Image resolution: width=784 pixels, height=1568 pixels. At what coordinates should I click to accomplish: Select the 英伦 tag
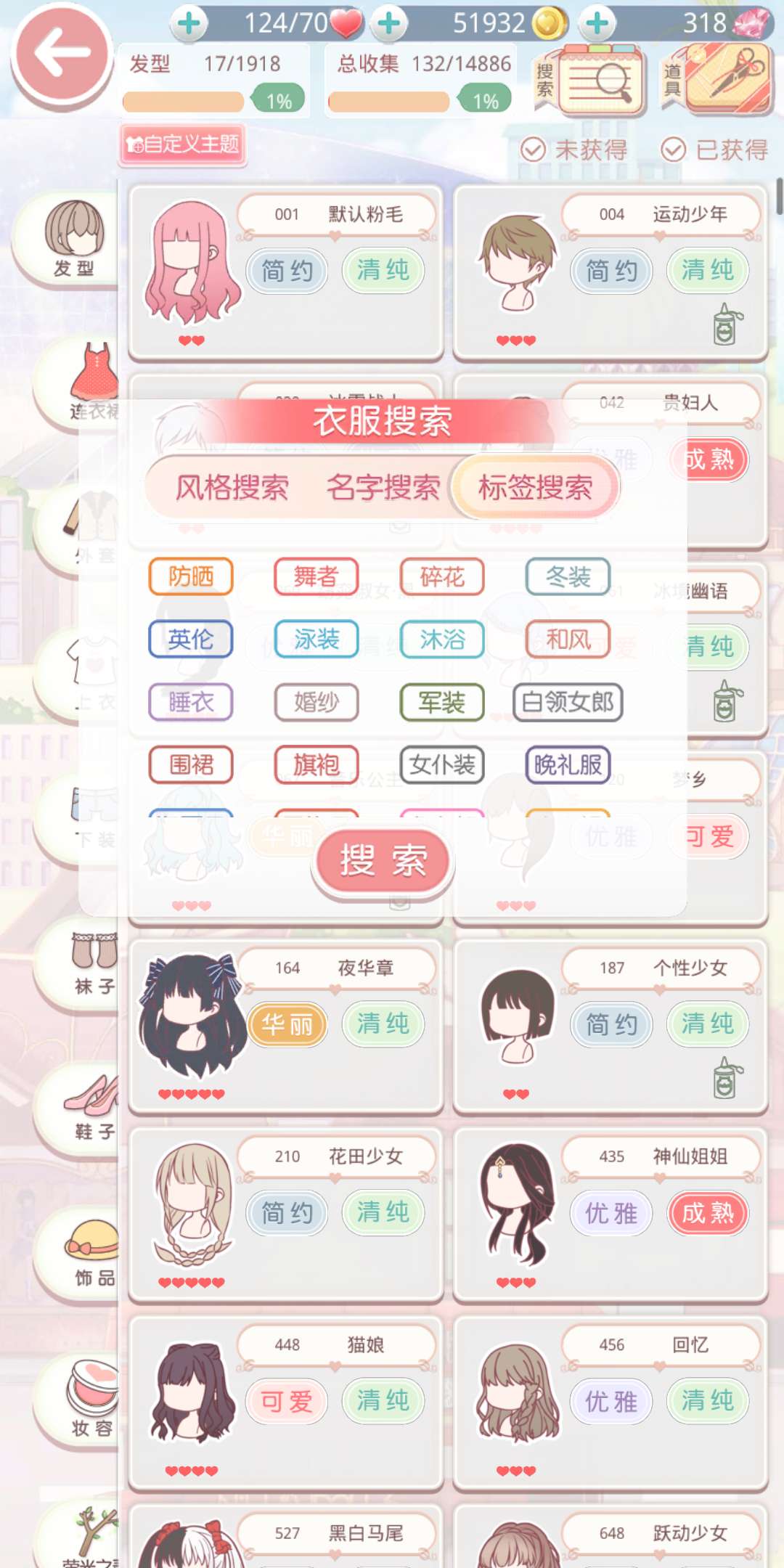(191, 639)
